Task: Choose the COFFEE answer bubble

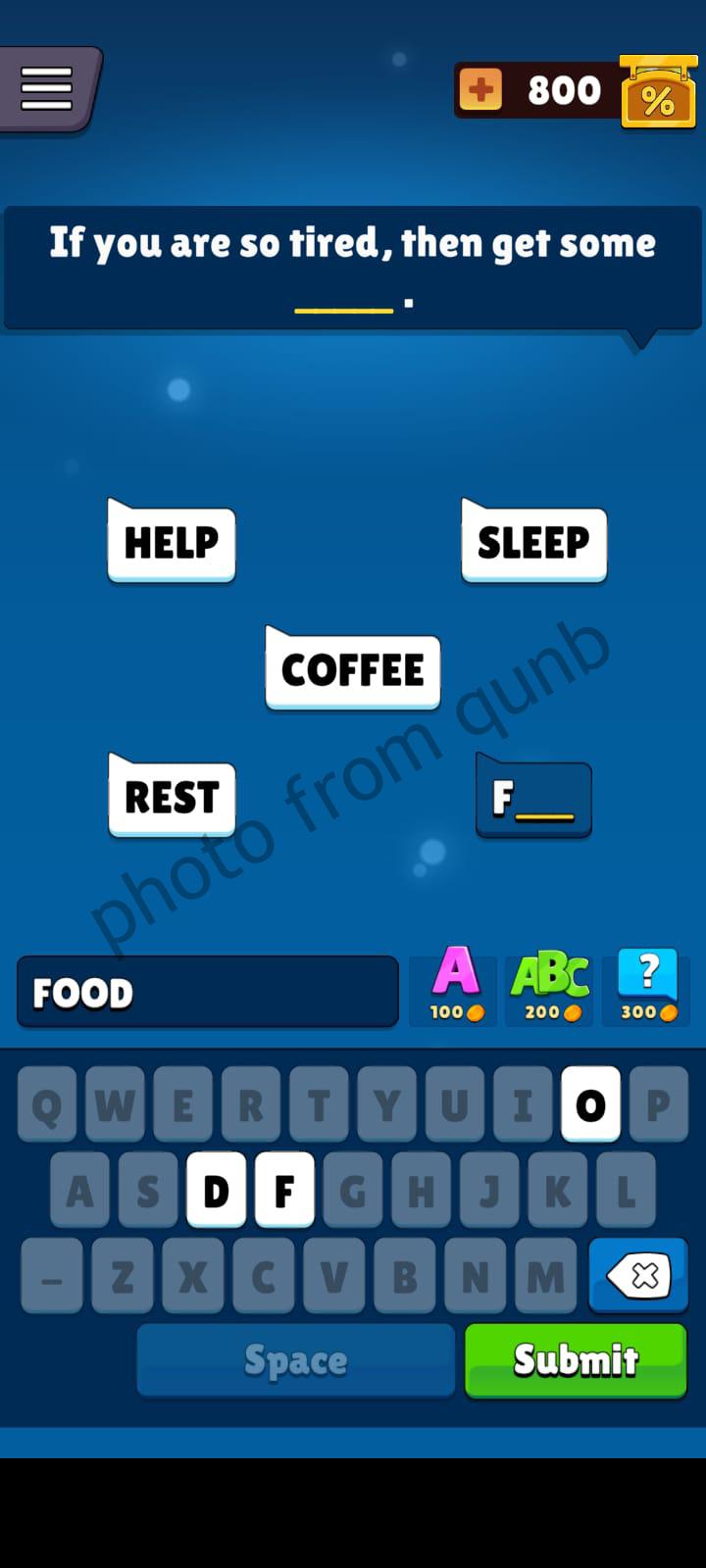Action: pos(352,671)
